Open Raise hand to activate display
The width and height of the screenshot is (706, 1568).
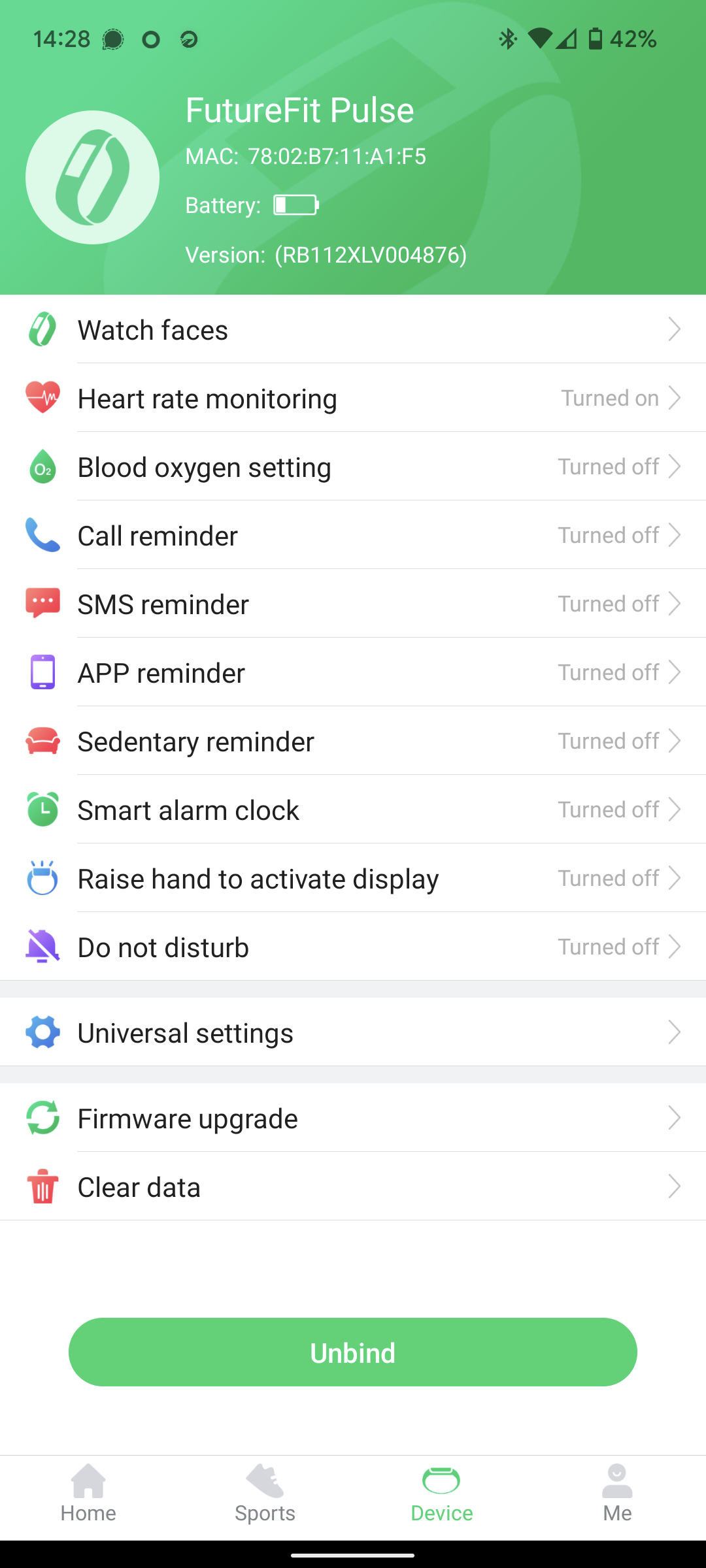click(353, 878)
